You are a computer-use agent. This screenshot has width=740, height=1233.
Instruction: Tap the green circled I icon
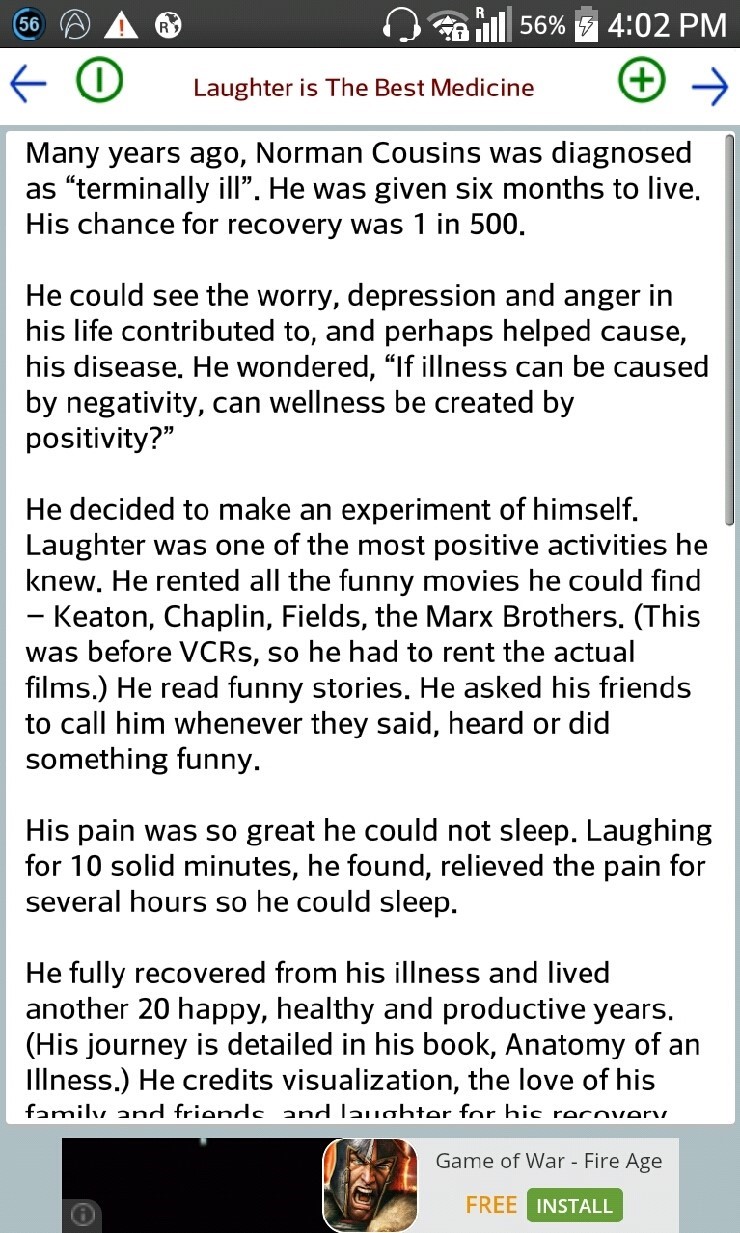click(x=98, y=82)
